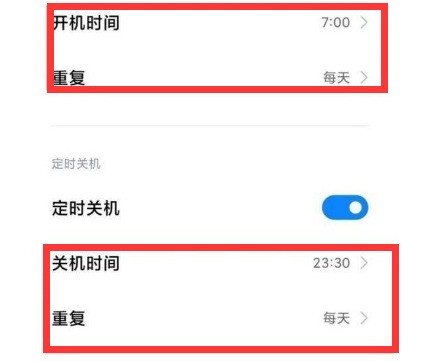The width and height of the screenshot is (427, 361).
Task: Open the 开机时间 row showing 7:00
Action: (210, 23)
